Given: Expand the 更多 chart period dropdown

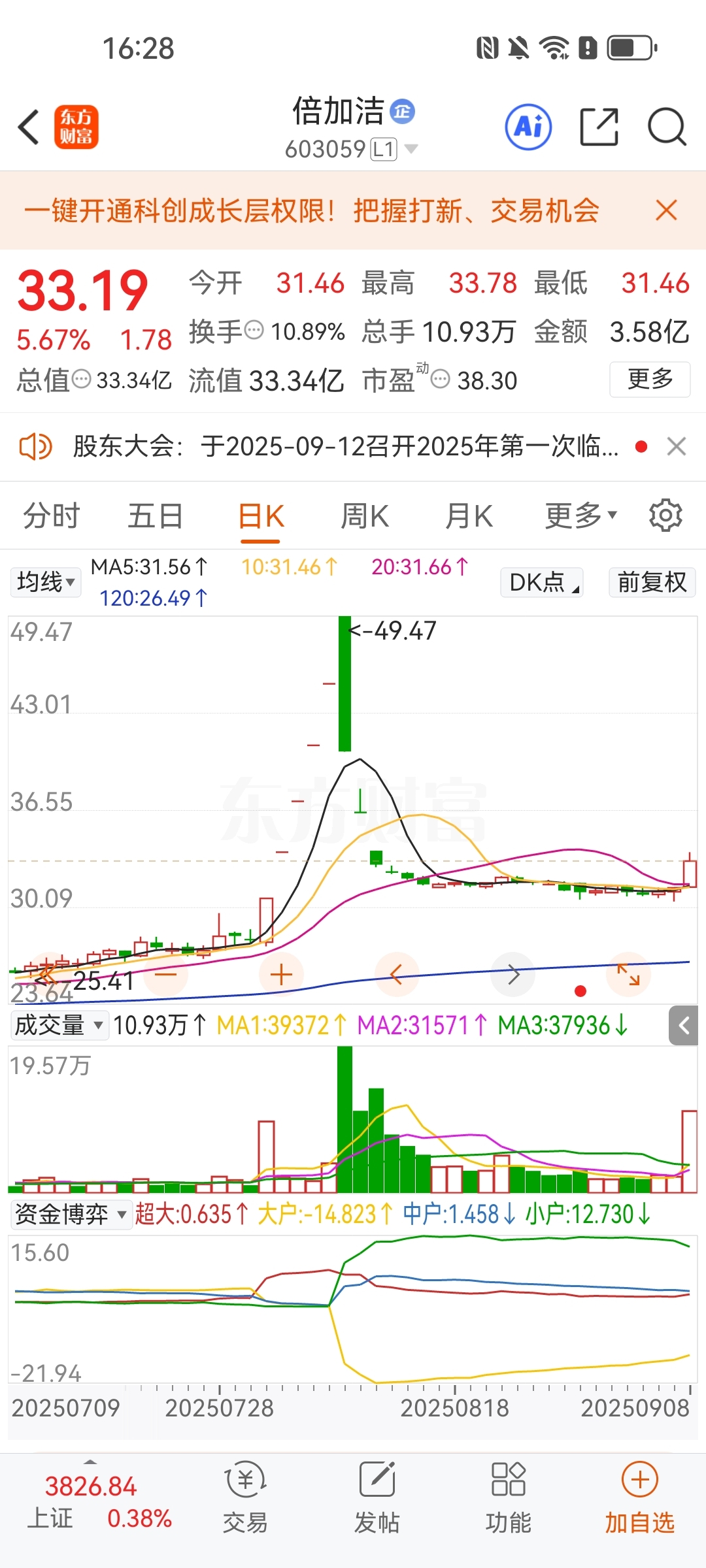Looking at the screenshot, I should tap(581, 516).
